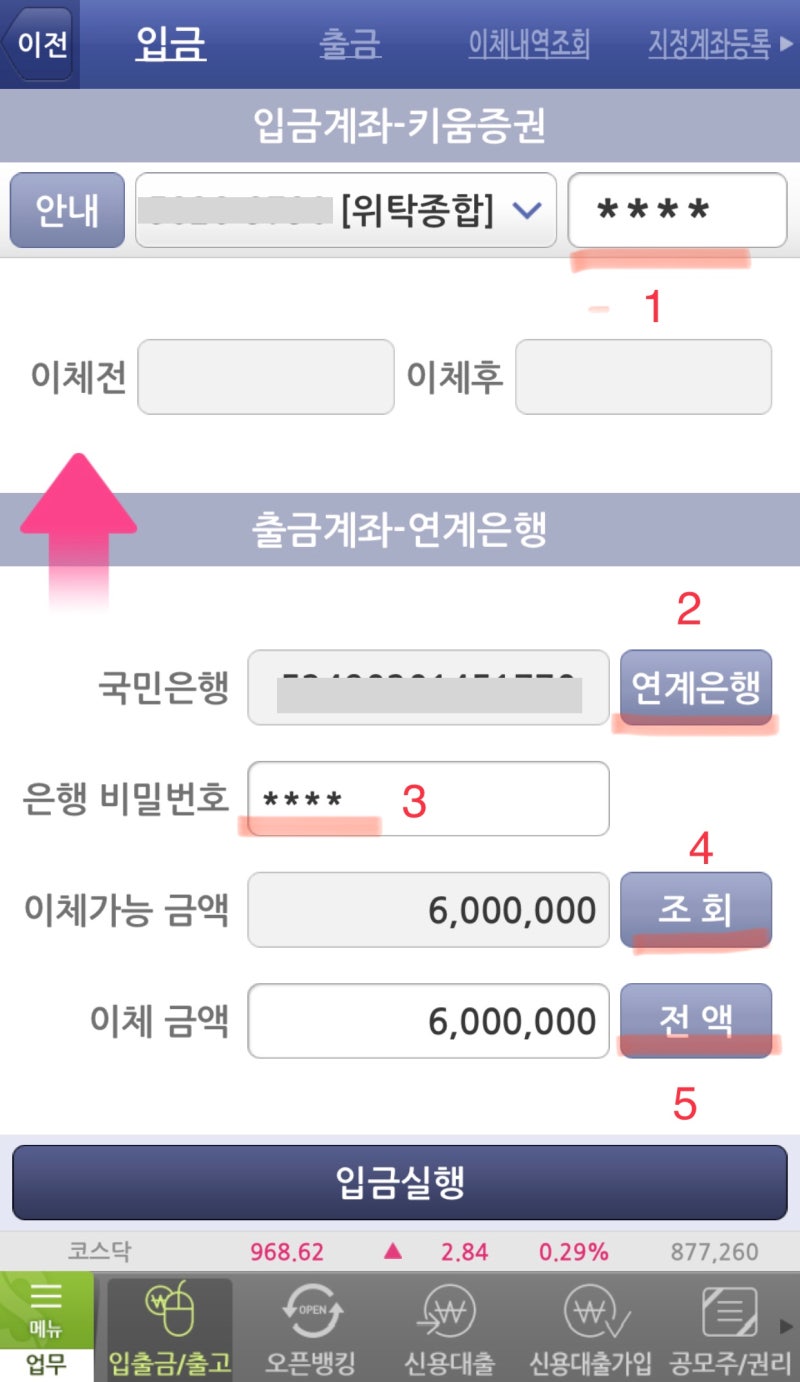Focus the 은행 비밀번호 field

pyautogui.click(x=428, y=799)
